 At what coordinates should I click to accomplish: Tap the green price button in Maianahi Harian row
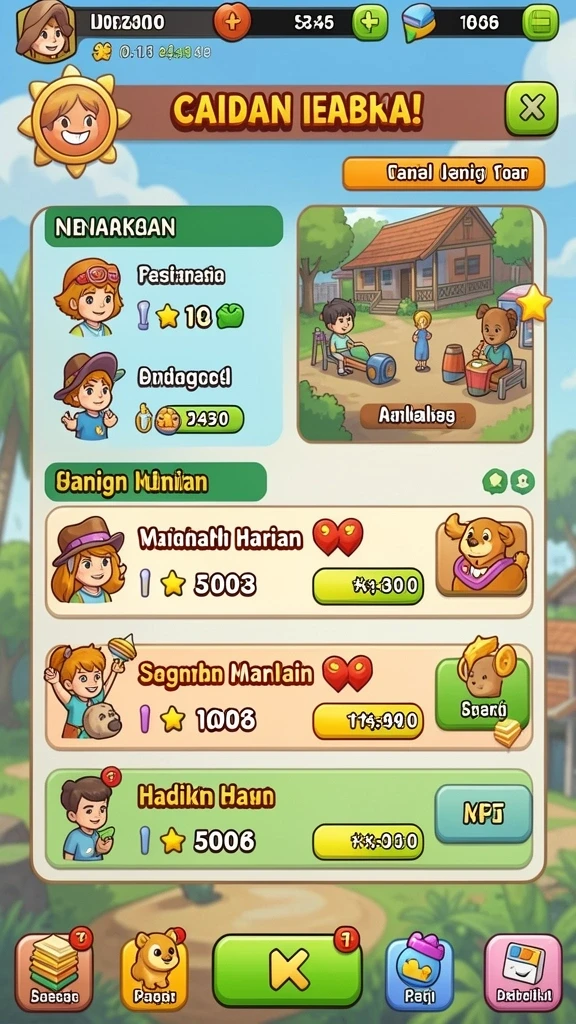coord(368,585)
